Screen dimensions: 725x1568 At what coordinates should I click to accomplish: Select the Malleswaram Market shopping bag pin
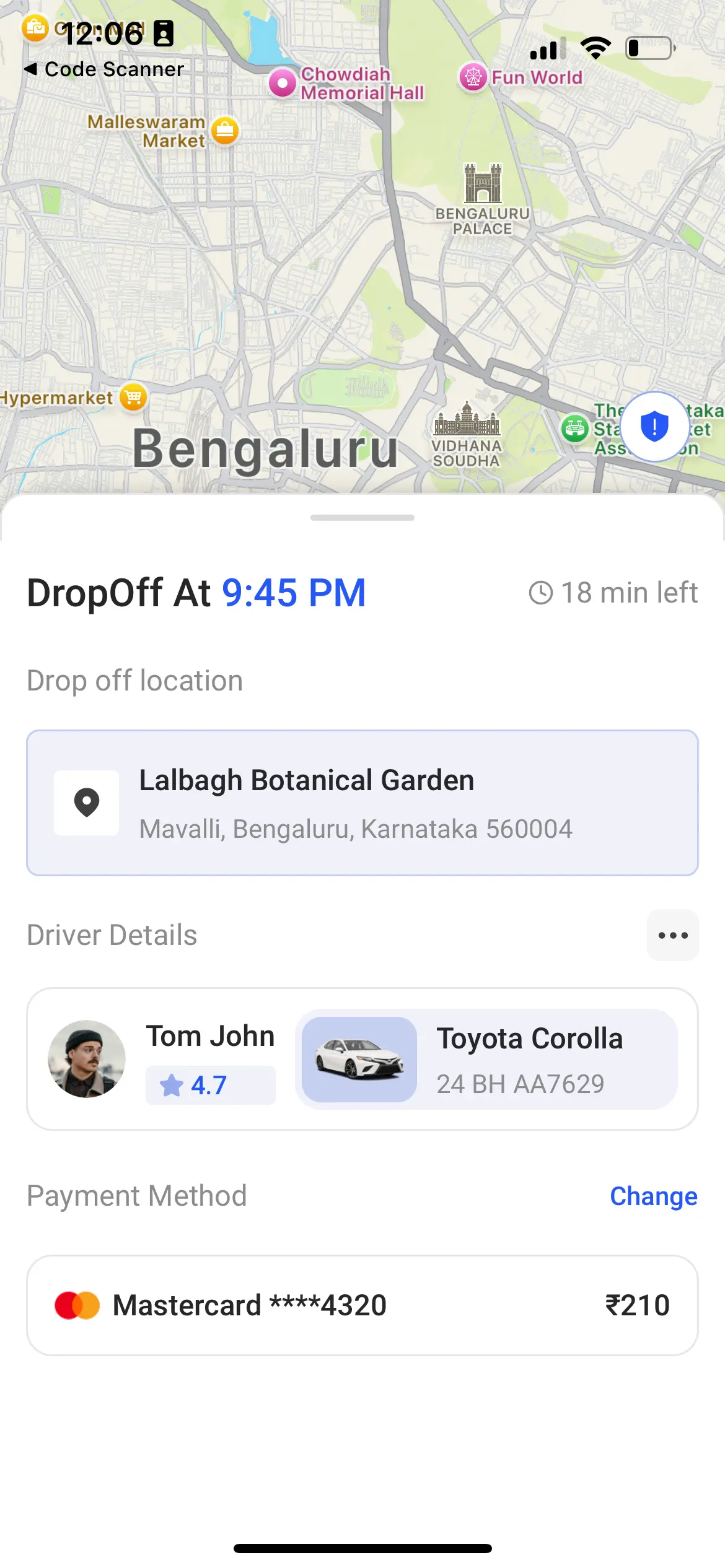224,131
